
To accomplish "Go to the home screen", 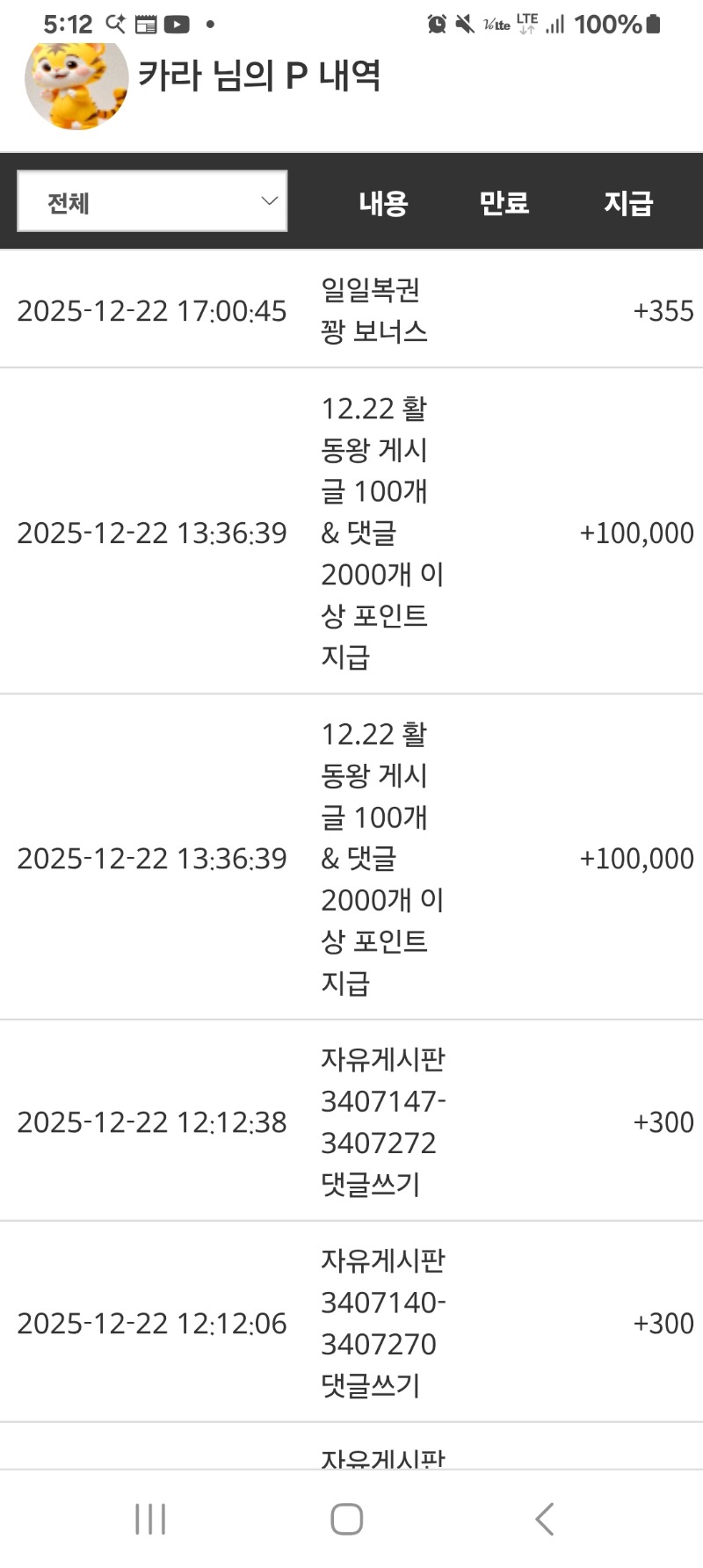I will [x=347, y=1519].
